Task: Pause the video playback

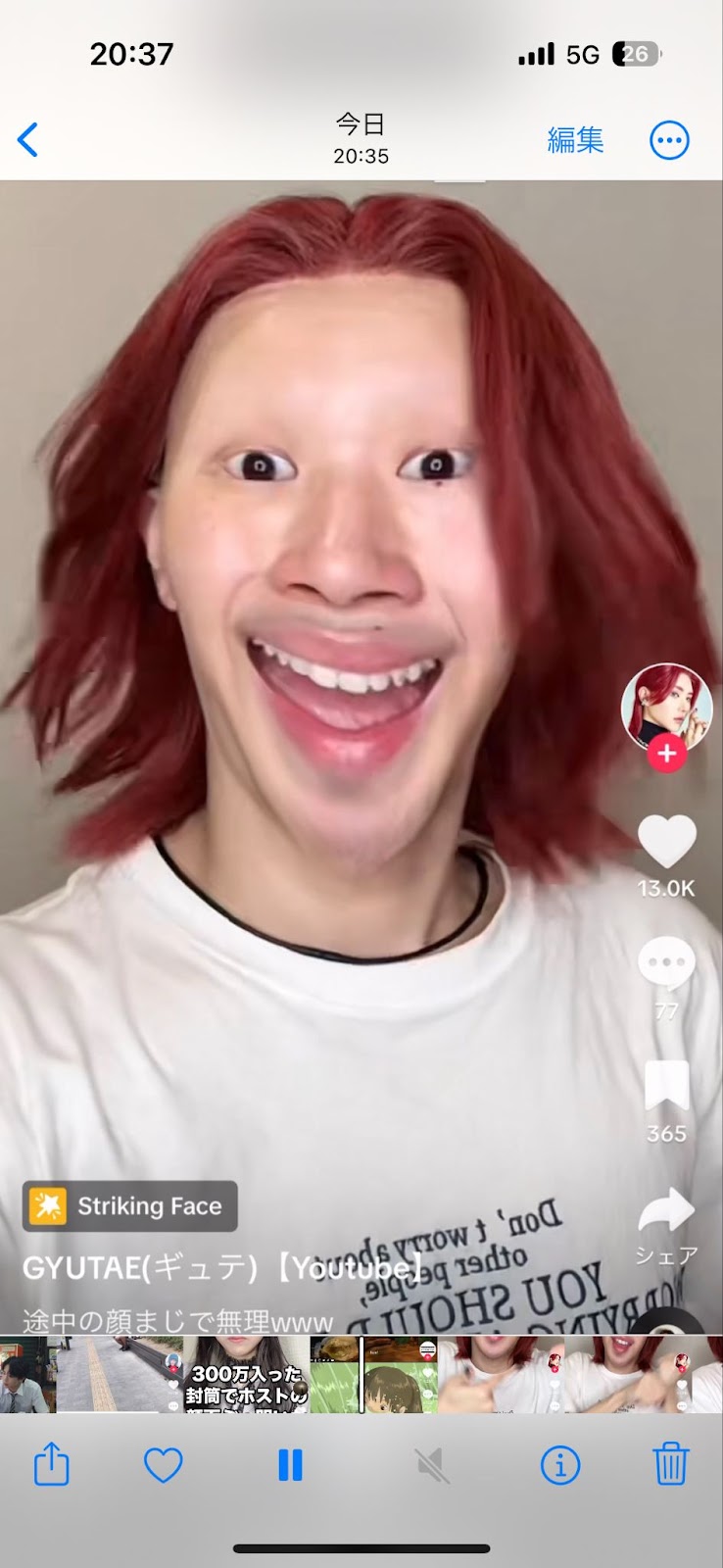Action: 290,1465
